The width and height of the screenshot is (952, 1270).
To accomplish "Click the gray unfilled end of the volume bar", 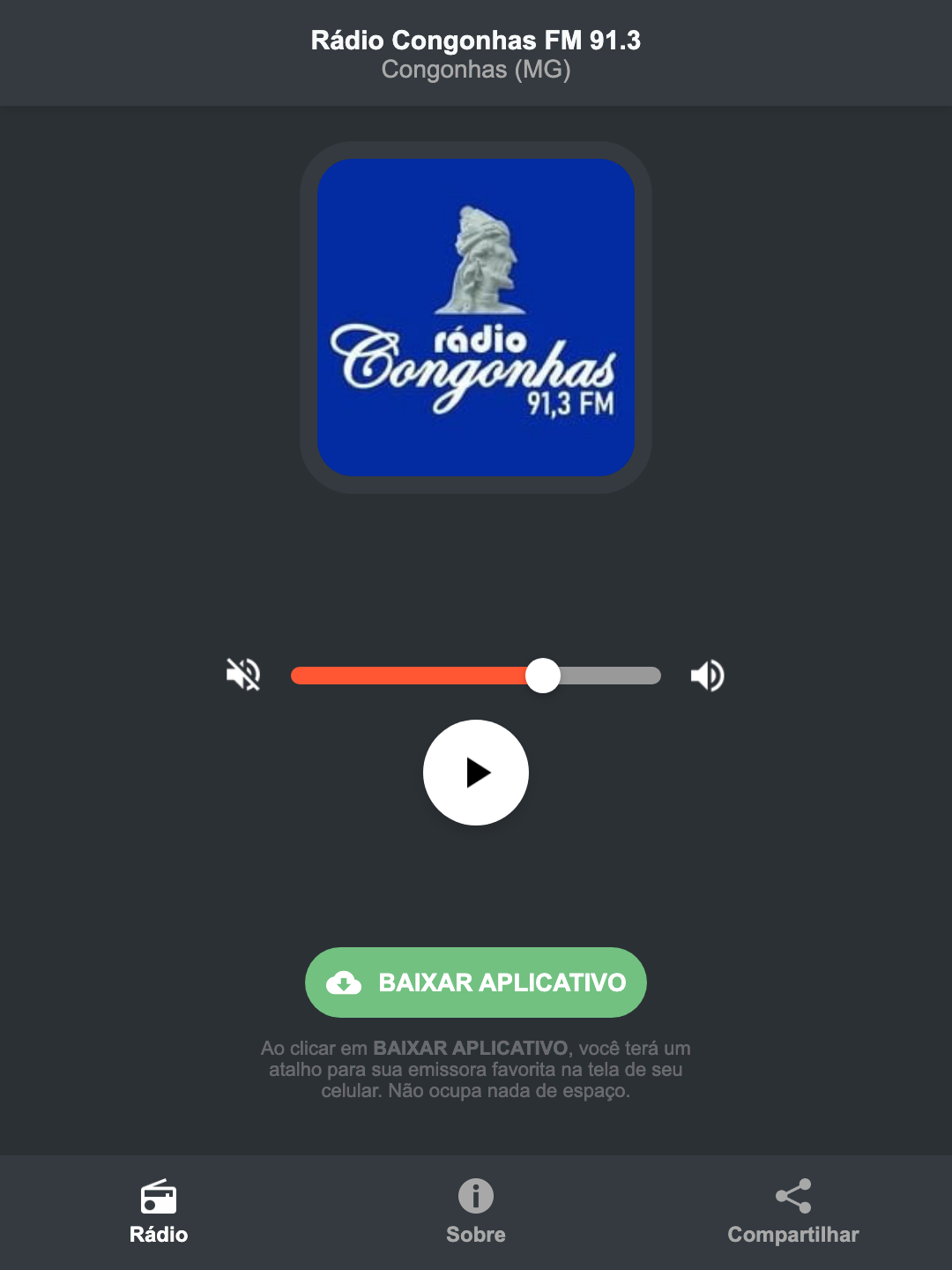I will [617, 675].
